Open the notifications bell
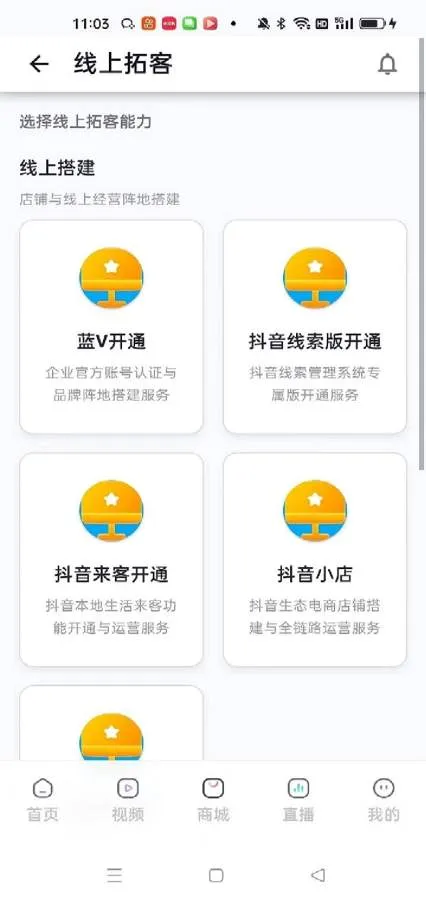426x900 pixels. pos(388,64)
